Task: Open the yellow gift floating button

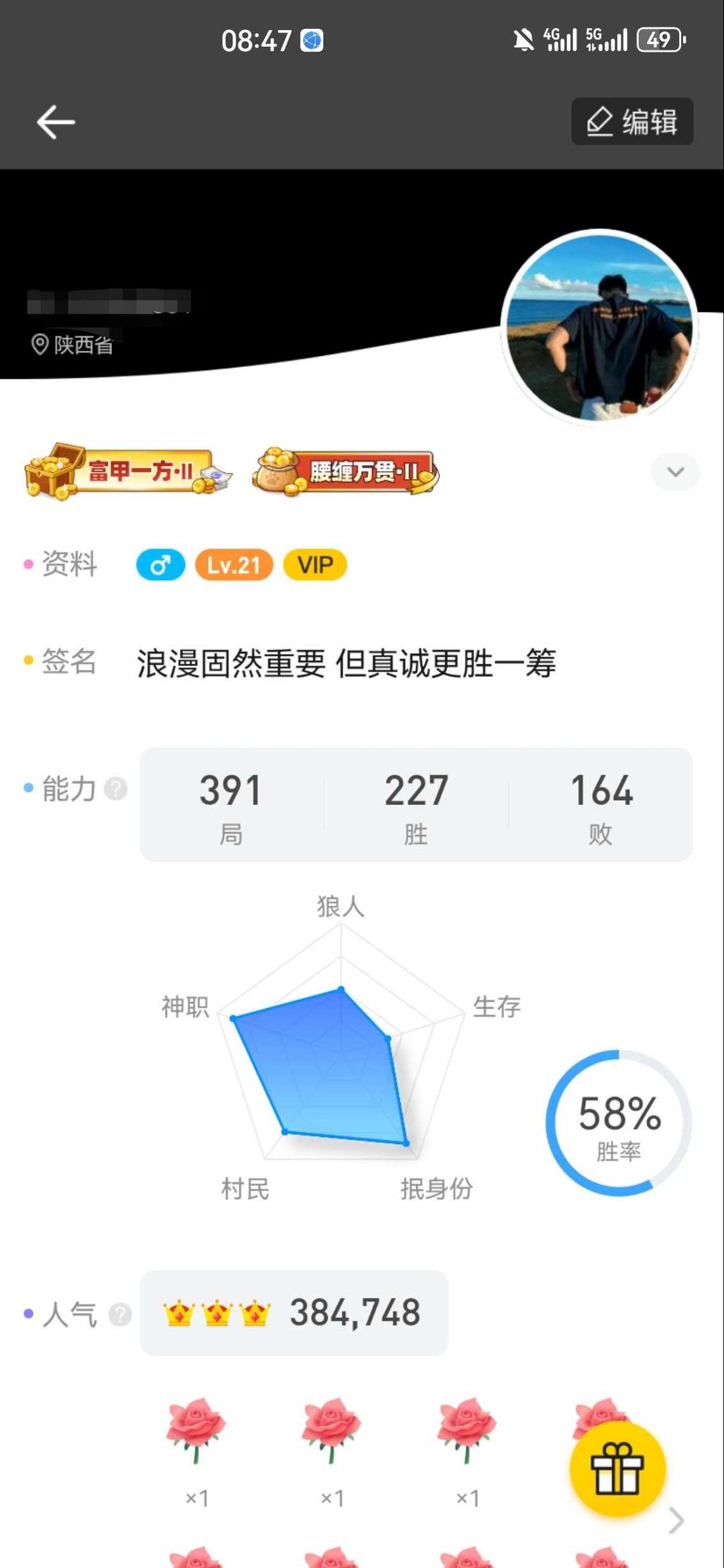Action: pyautogui.click(x=617, y=1469)
